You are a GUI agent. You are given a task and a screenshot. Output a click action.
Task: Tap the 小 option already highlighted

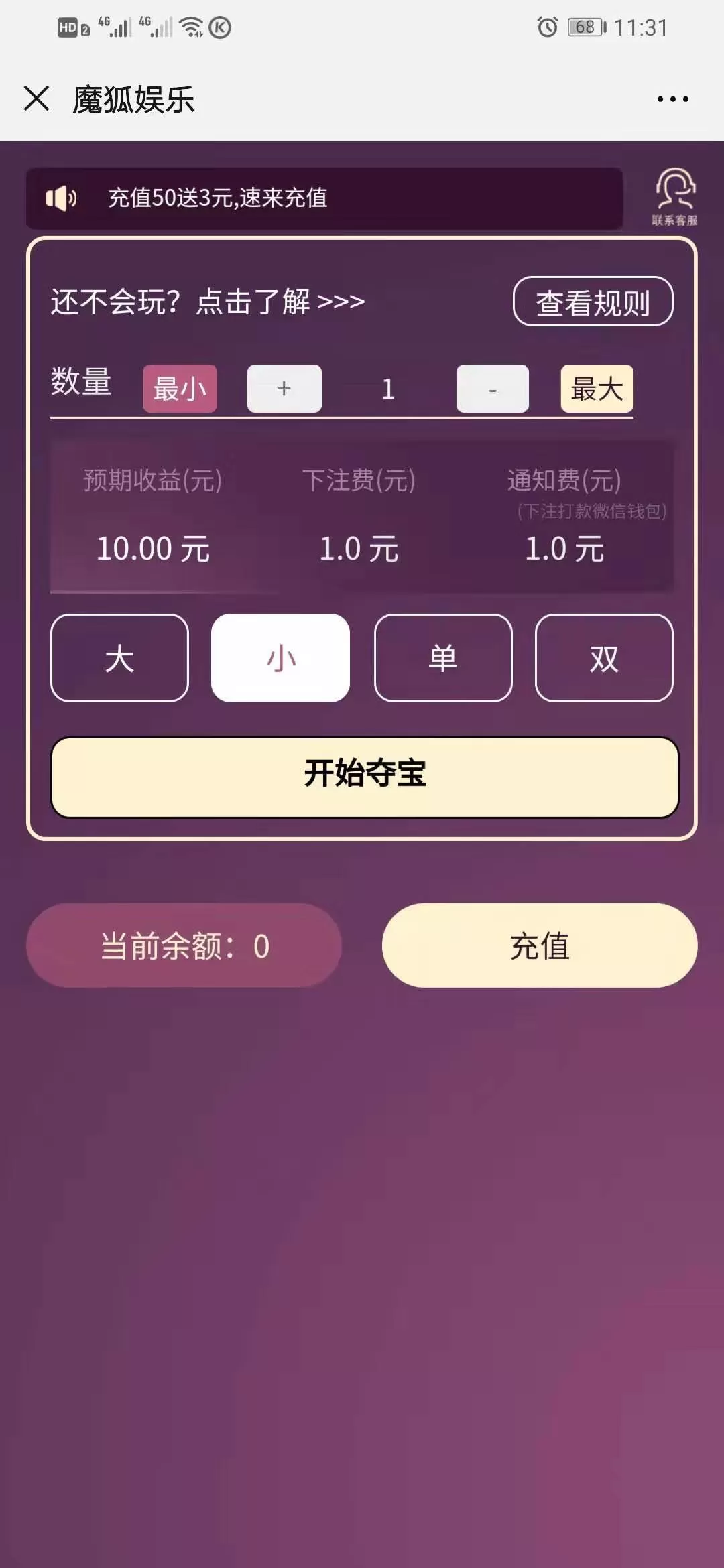[x=281, y=658]
